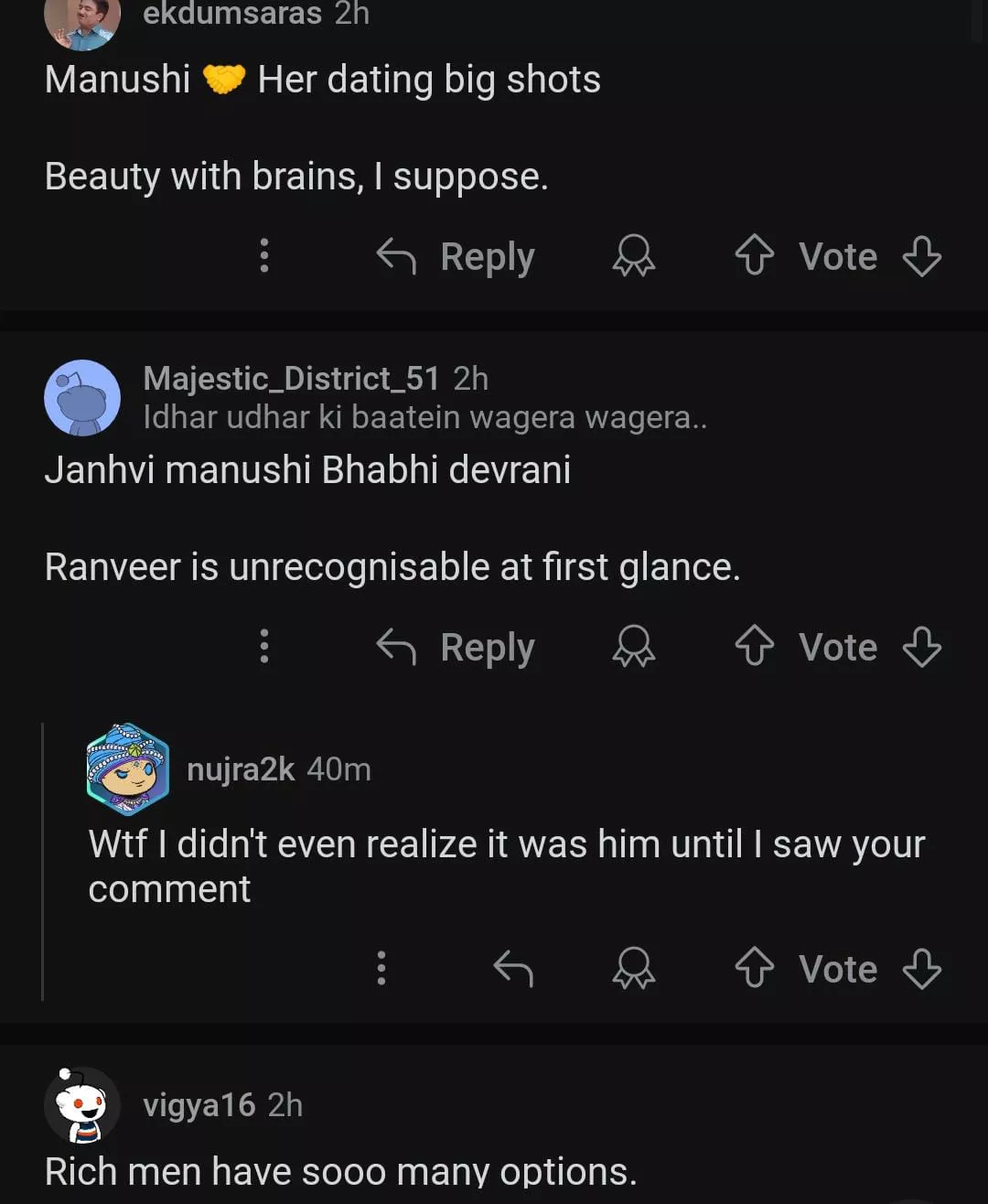This screenshot has height=1204, width=988.
Task: Open vigya16's profile
Action: [x=199, y=1105]
